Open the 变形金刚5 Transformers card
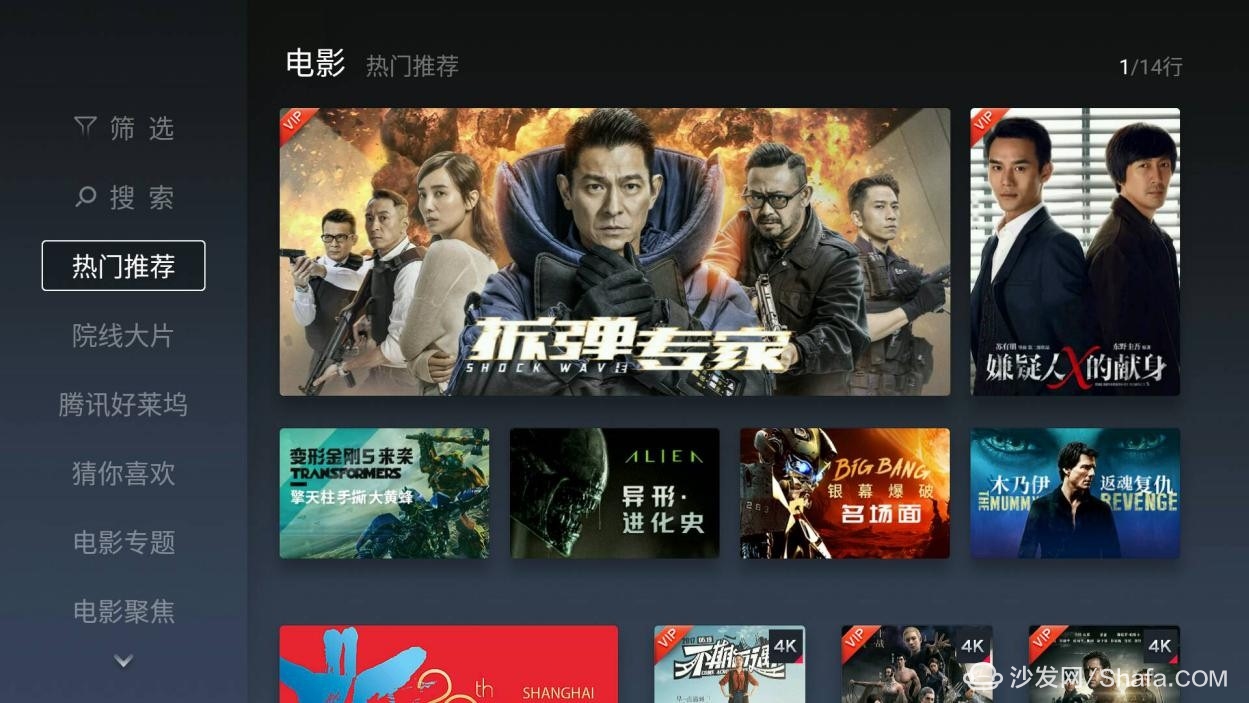Screen dimensions: 1249x703 [x=384, y=493]
